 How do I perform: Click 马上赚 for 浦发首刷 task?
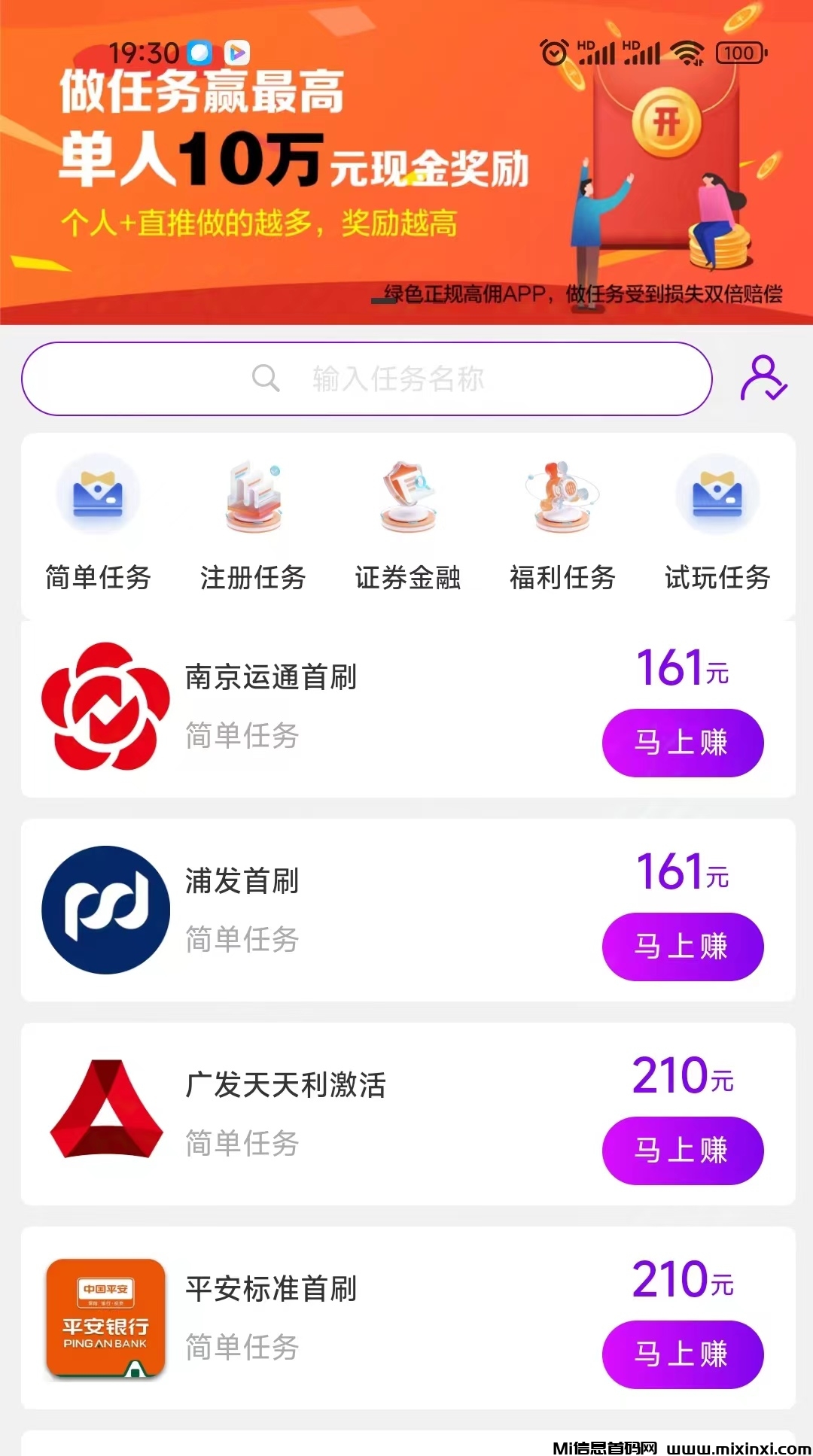pos(682,947)
